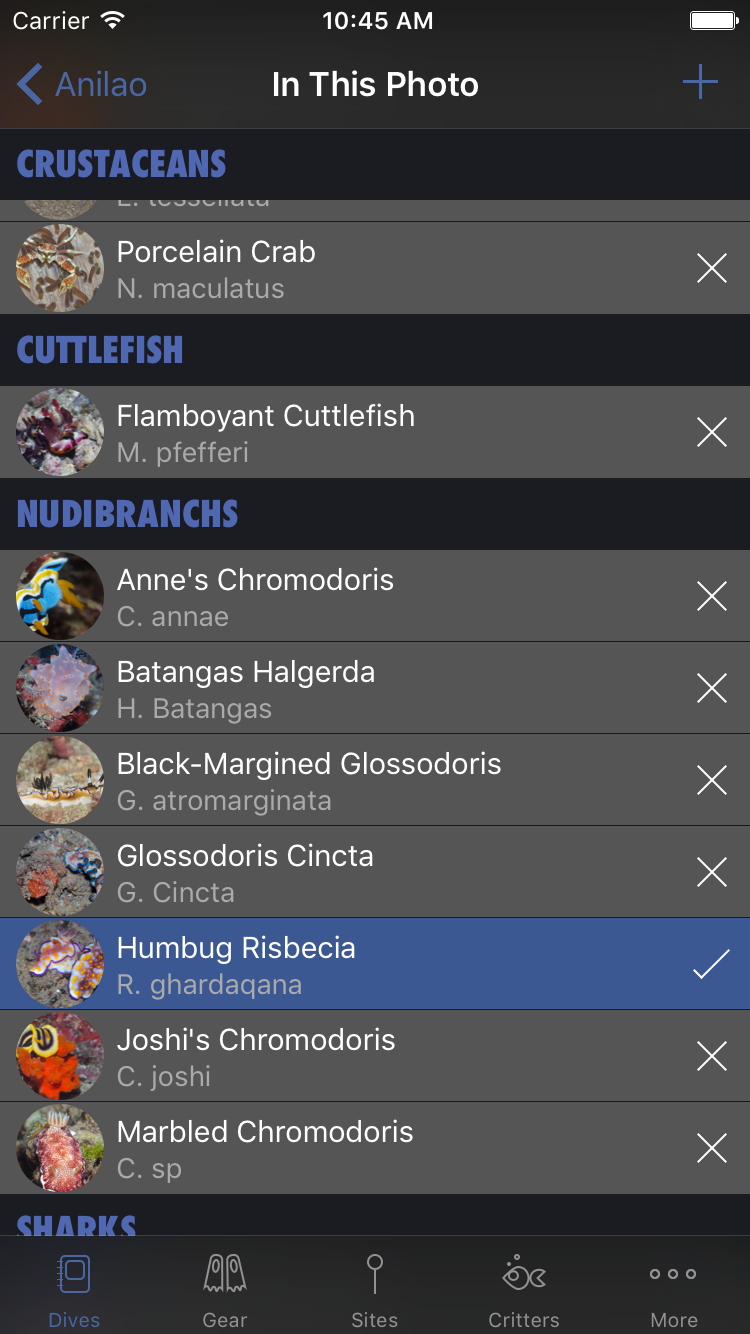Screen dimensions: 750x1334
Task: Select the Joshi's Chromodoris row
Action: pos(300,1056)
